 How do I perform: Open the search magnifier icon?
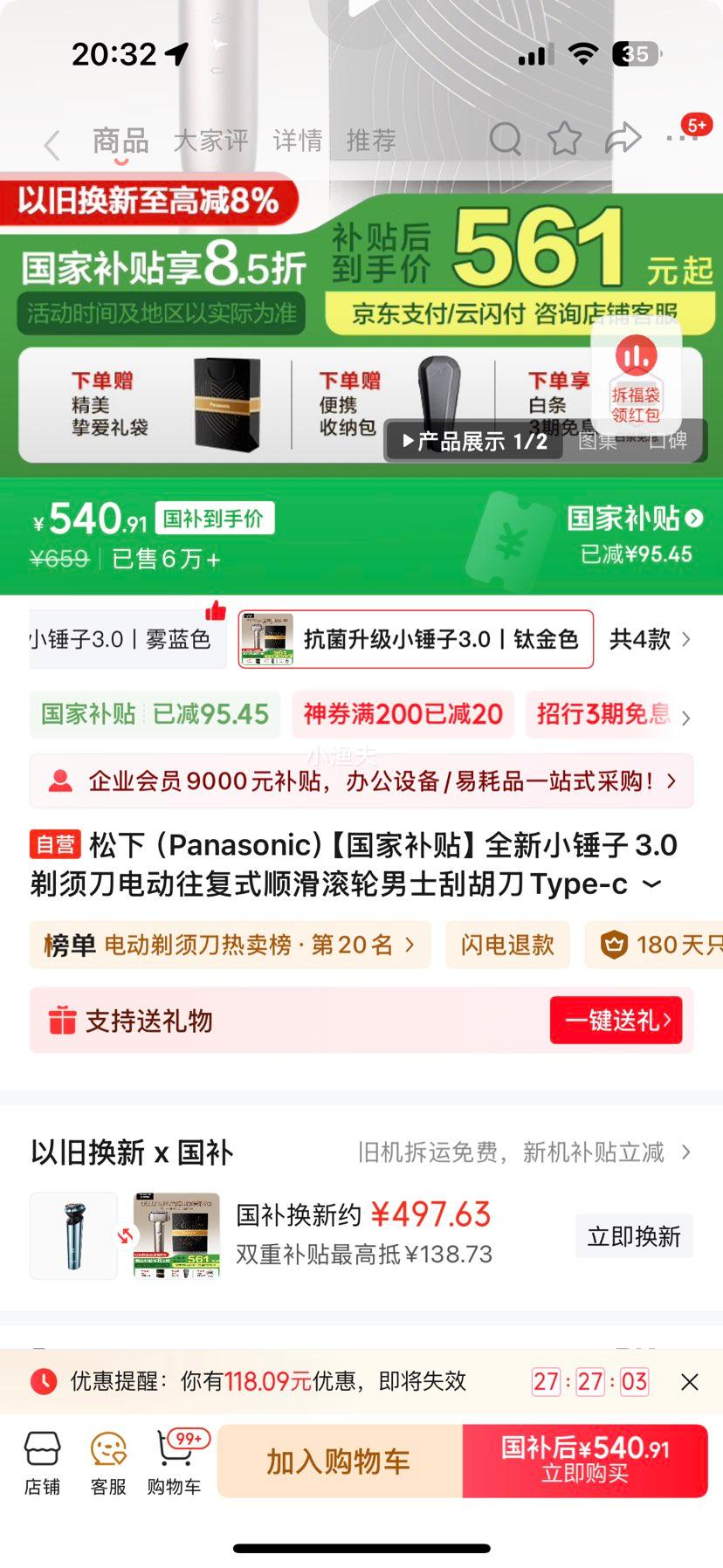click(506, 139)
